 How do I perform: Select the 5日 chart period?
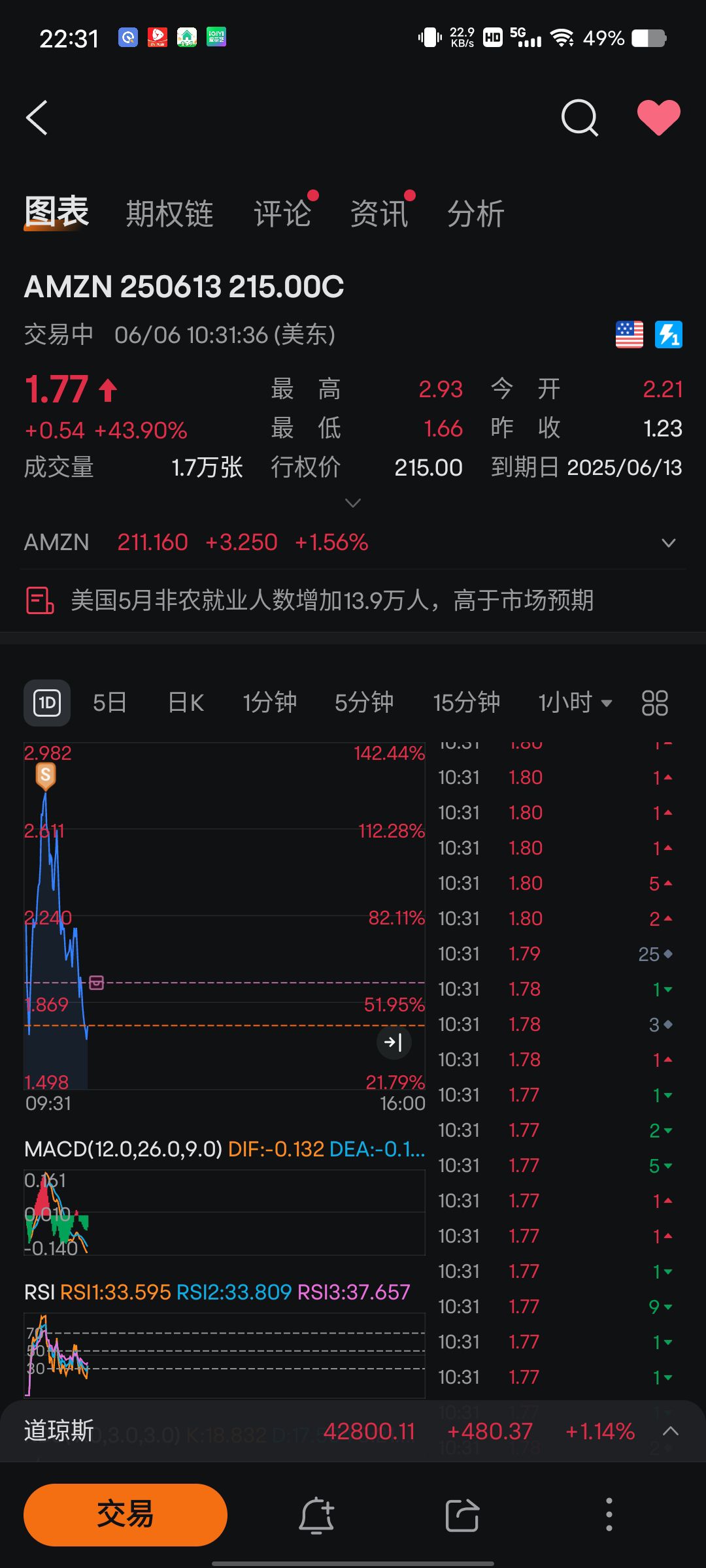(x=109, y=703)
